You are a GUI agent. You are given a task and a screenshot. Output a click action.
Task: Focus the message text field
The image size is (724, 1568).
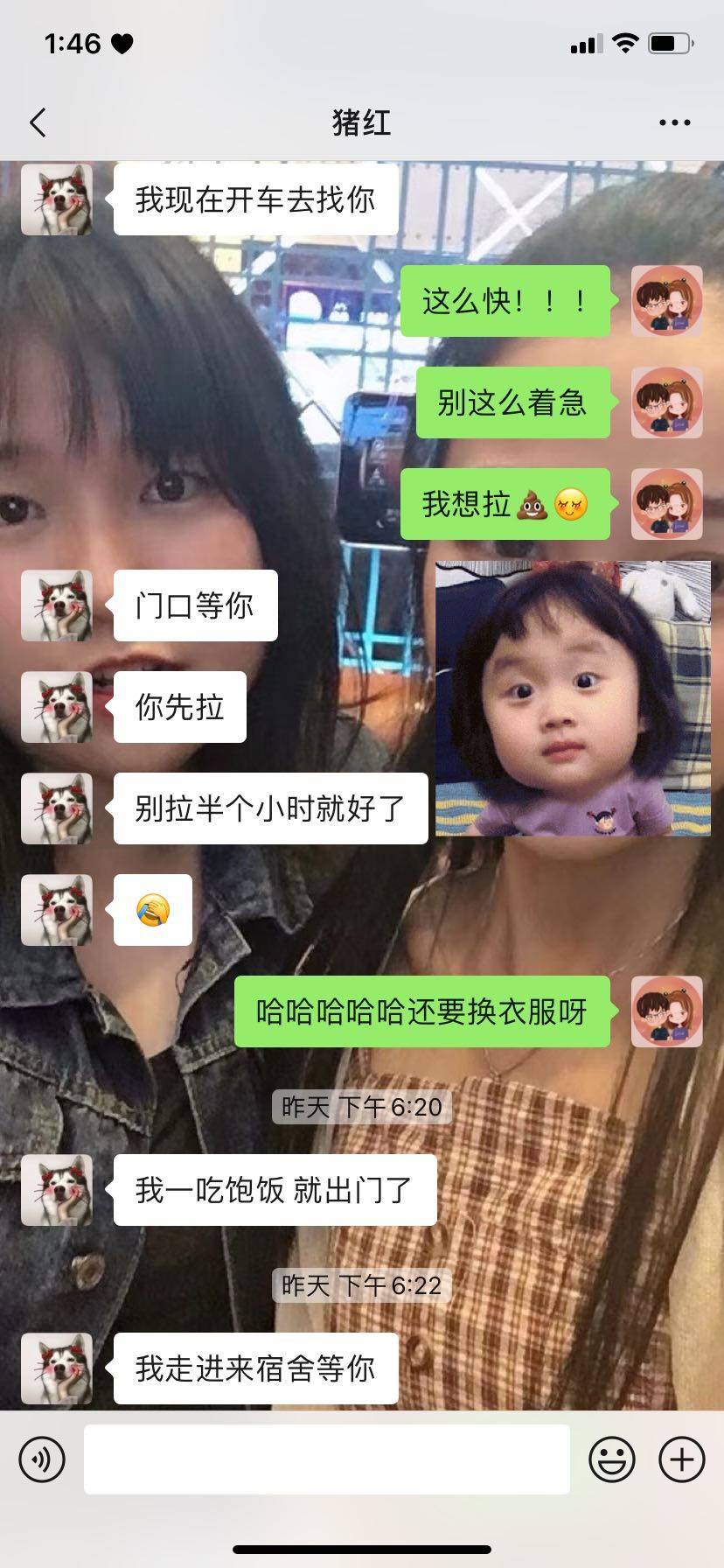click(x=326, y=1459)
